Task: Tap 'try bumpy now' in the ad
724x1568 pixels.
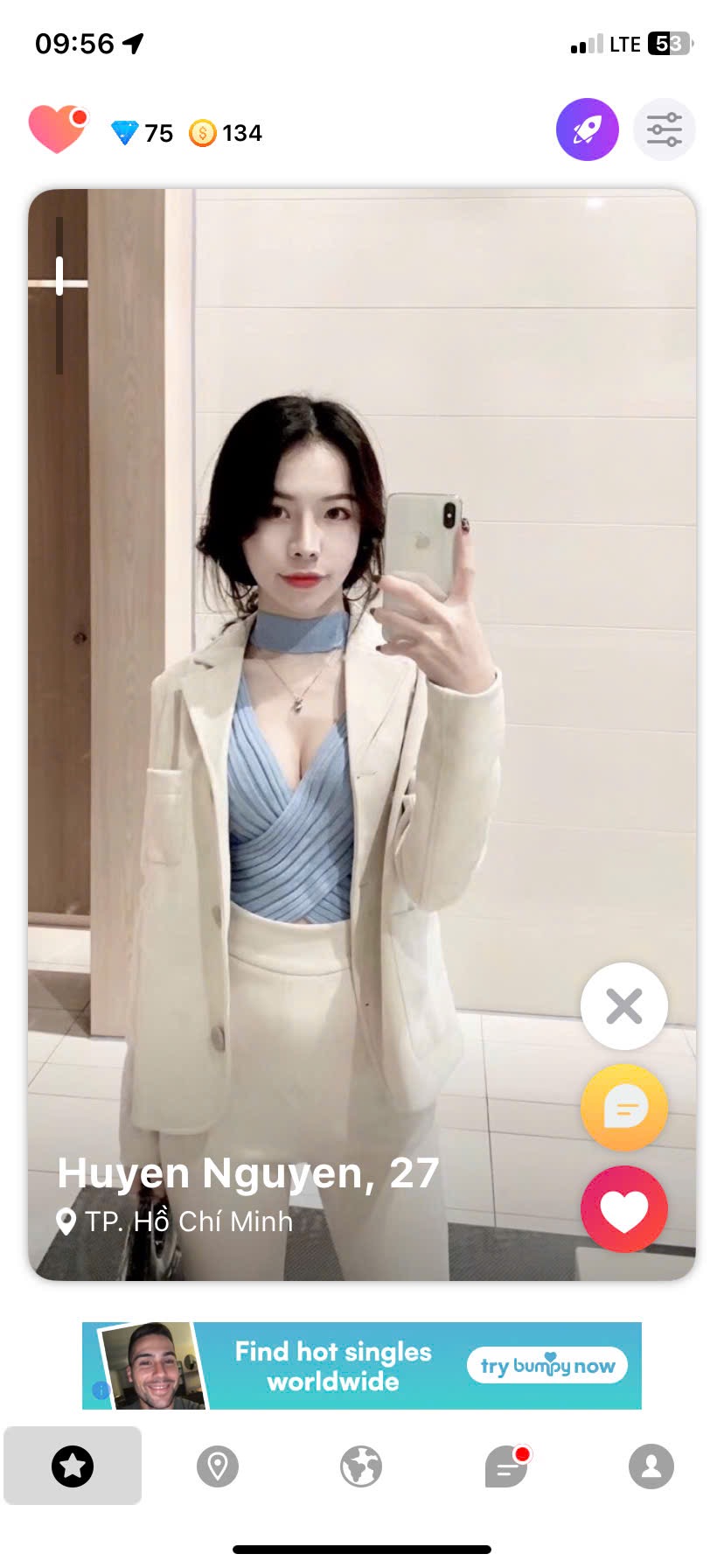Action: (547, 1365)
